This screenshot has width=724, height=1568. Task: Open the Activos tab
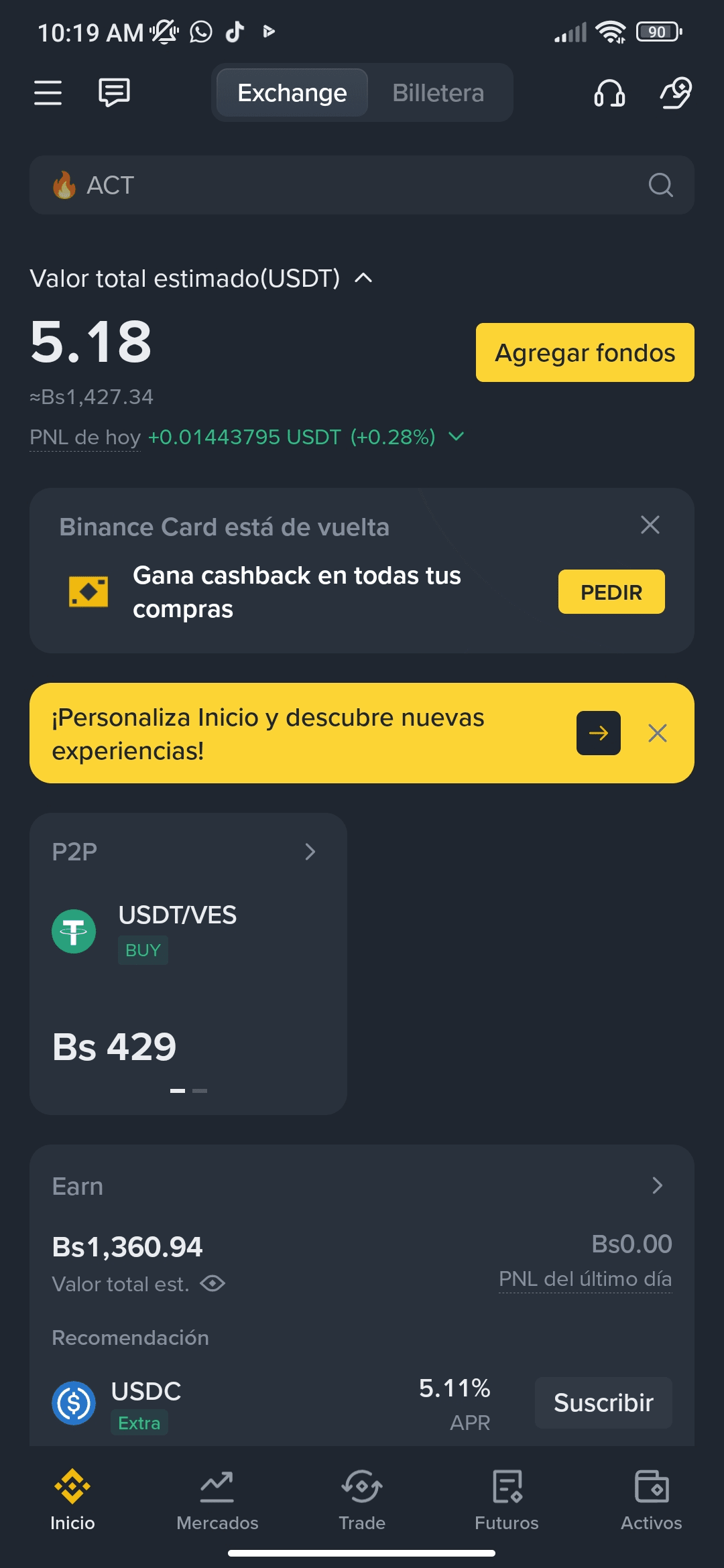tap(651, 1500)
